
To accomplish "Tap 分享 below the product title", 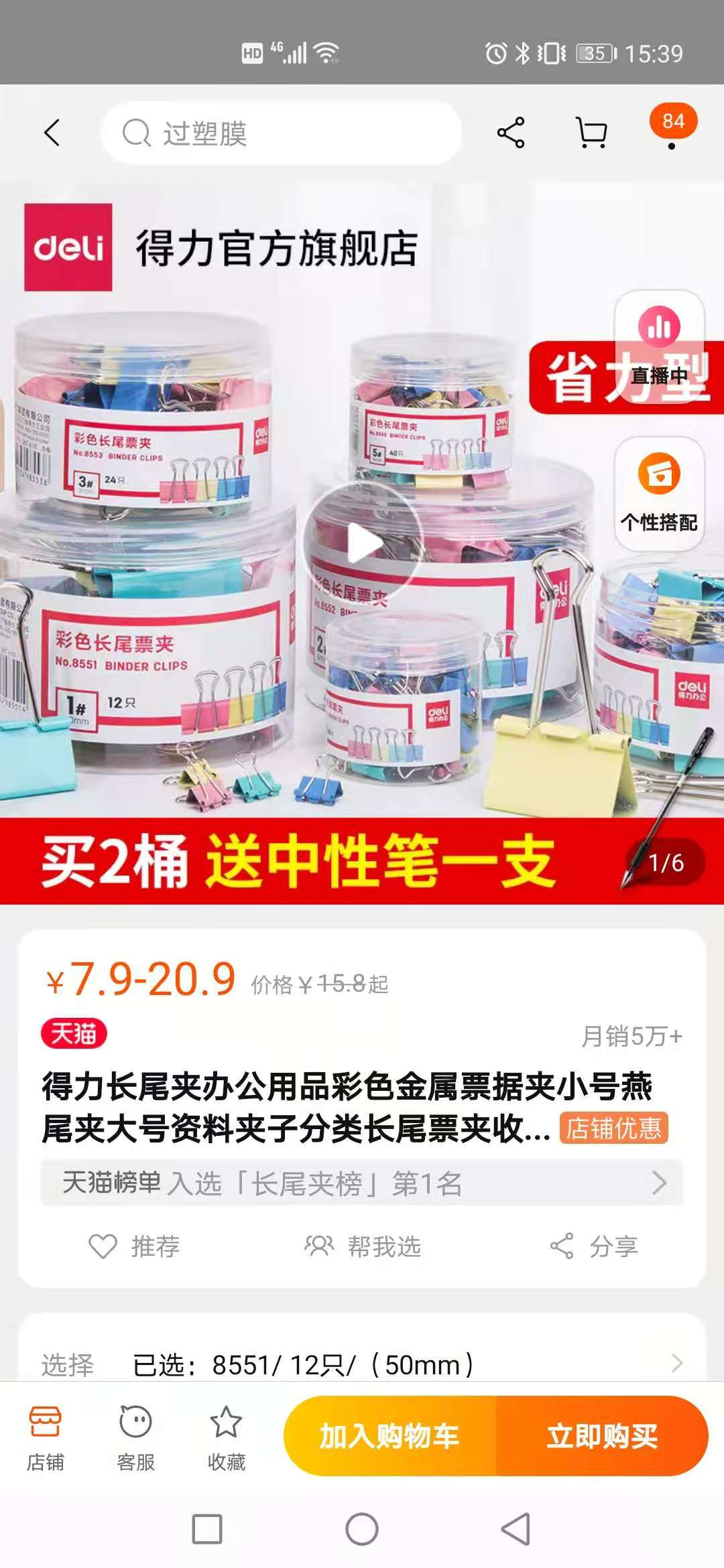I will pyautogui.click(x=593, y=1246).
